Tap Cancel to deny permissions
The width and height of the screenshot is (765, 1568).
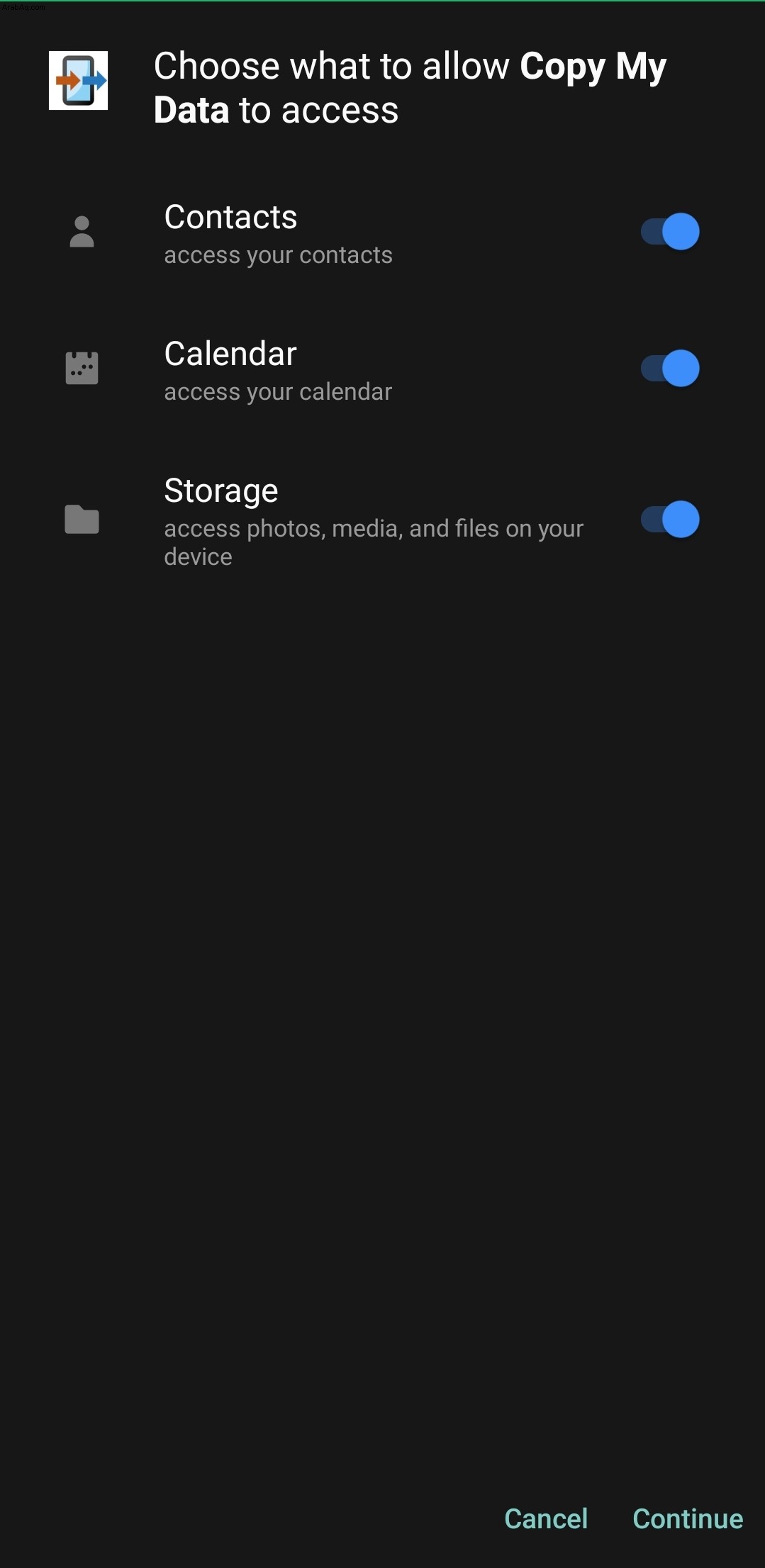click(x=546, y=1518)
